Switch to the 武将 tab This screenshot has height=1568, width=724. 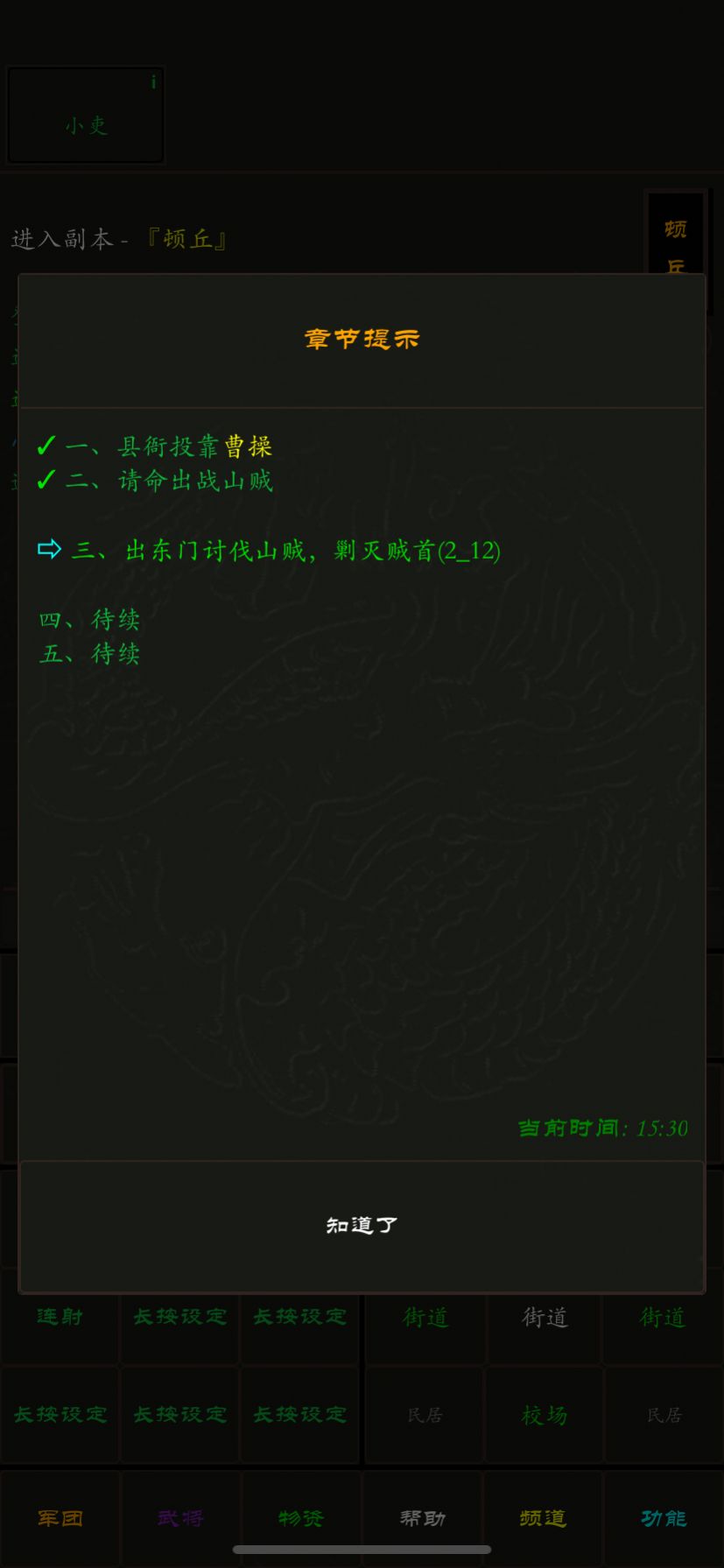tap(180, 1518)
